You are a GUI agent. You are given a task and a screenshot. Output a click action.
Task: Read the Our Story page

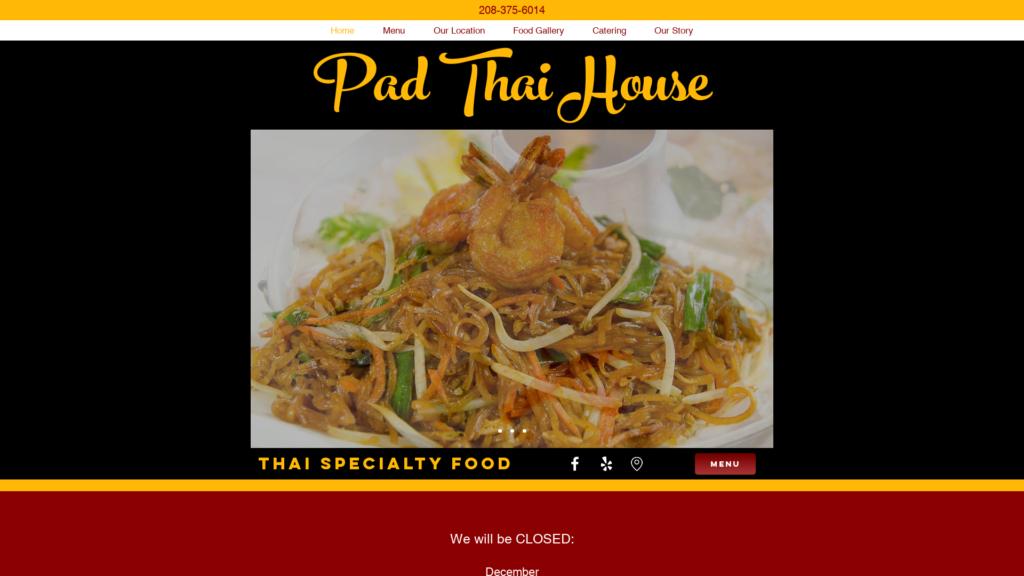pyautogui.click(x=673, y=31)
